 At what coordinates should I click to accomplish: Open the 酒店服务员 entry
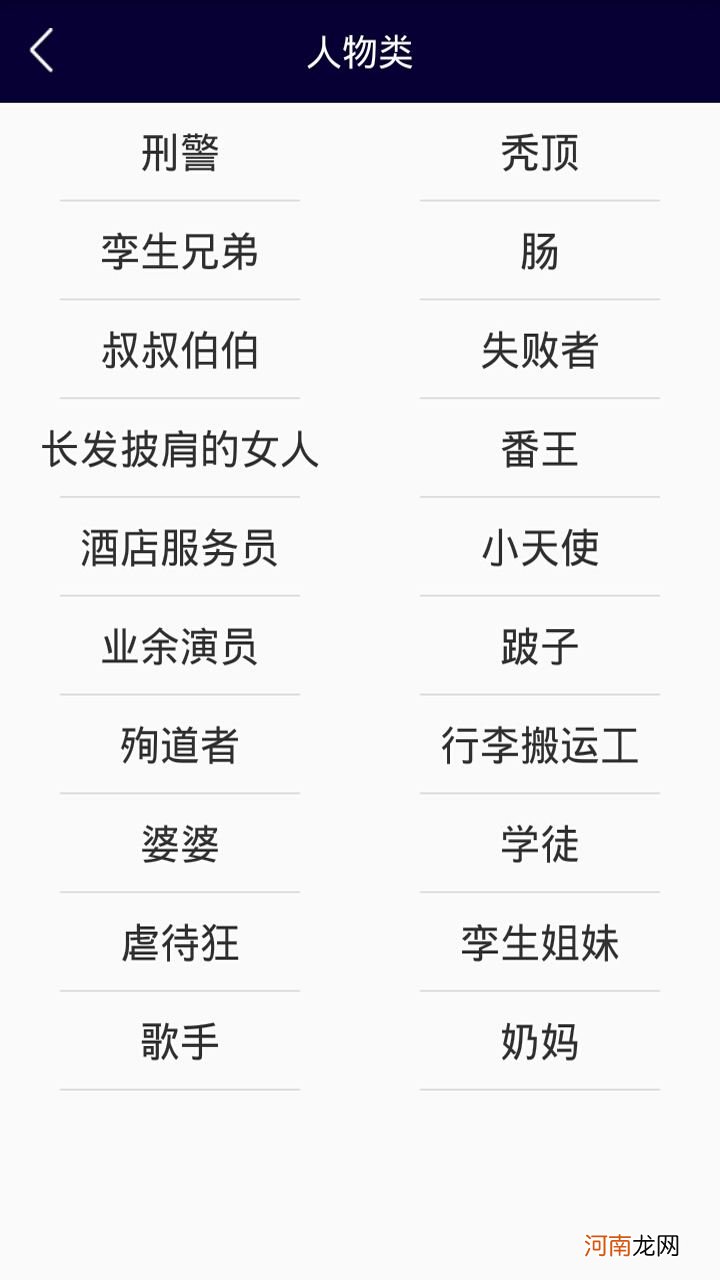180,547
